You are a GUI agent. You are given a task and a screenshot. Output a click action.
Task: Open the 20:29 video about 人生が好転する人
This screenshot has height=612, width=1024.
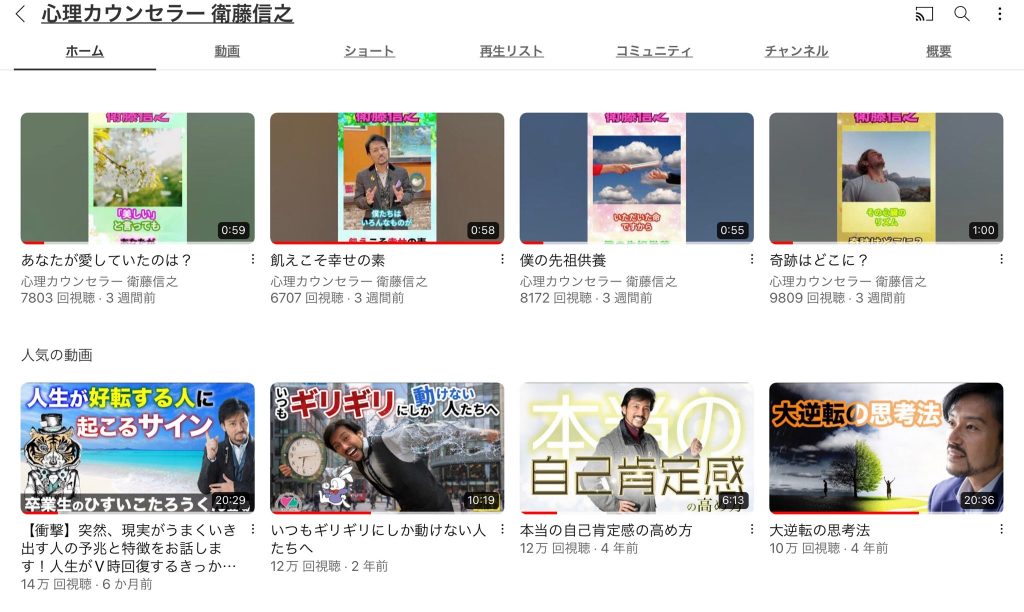click(137, 448)
